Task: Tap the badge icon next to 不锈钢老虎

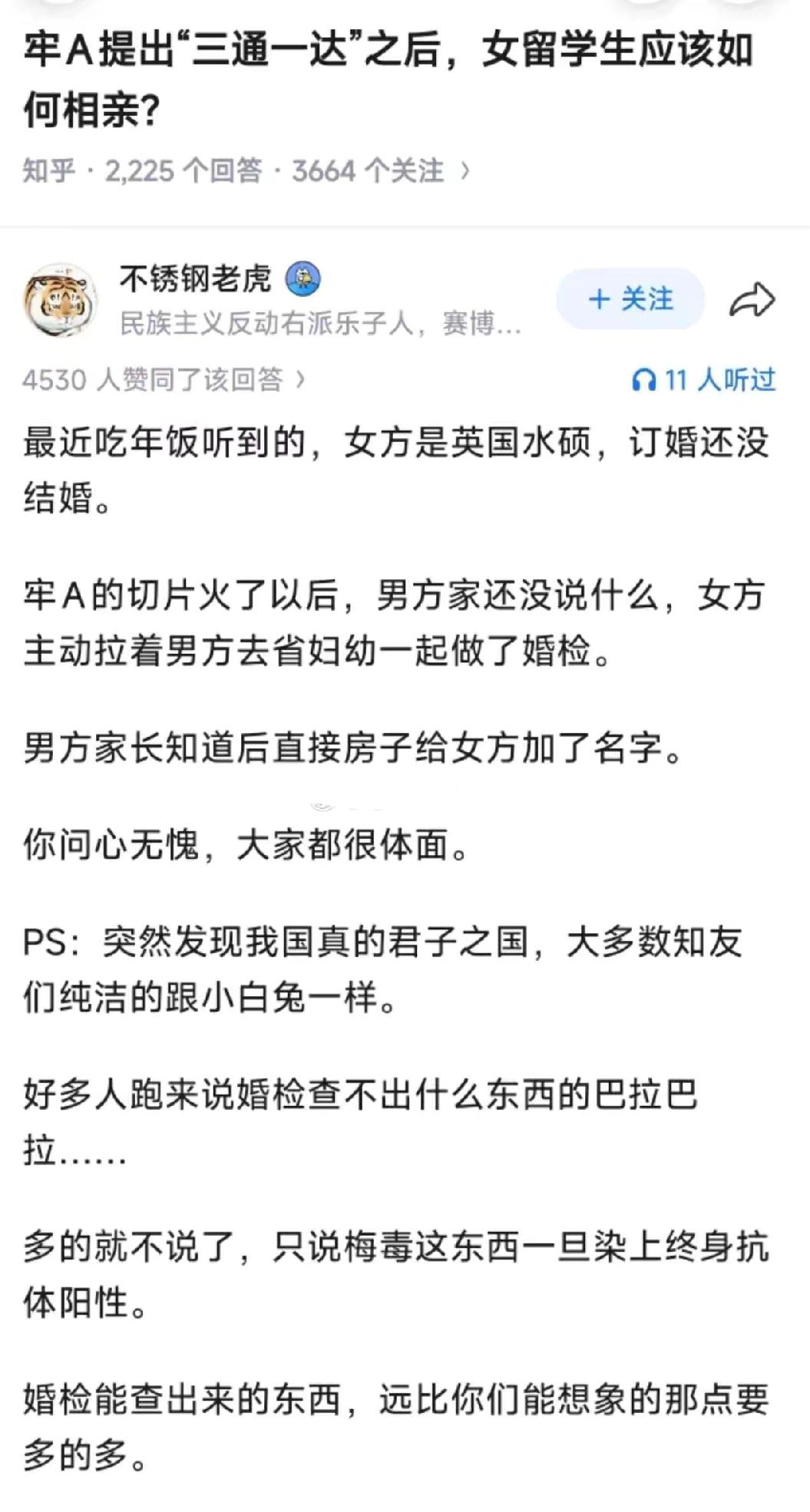Action: coord(303,280)
